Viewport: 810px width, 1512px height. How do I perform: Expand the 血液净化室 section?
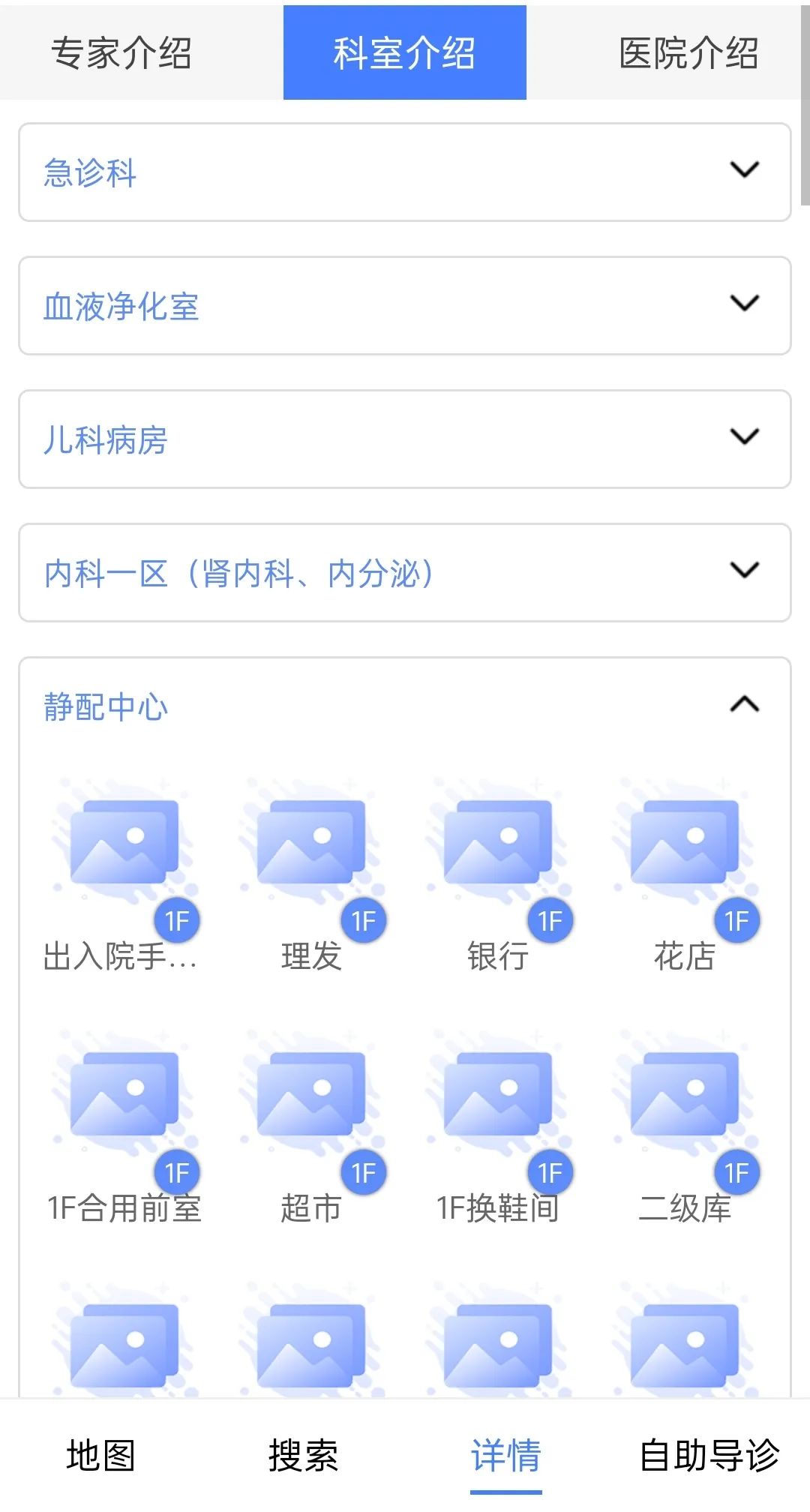tap(404, 306)
